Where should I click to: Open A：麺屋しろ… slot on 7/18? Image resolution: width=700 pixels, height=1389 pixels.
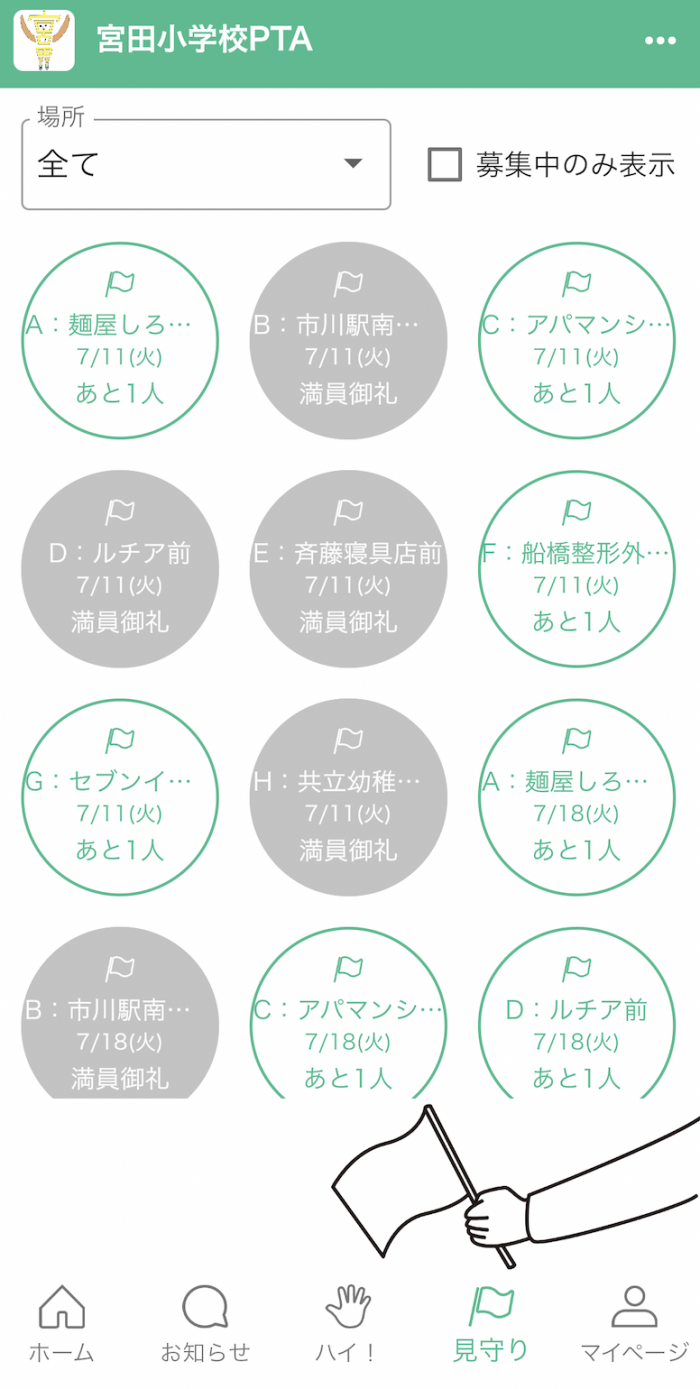coord(577,797)
